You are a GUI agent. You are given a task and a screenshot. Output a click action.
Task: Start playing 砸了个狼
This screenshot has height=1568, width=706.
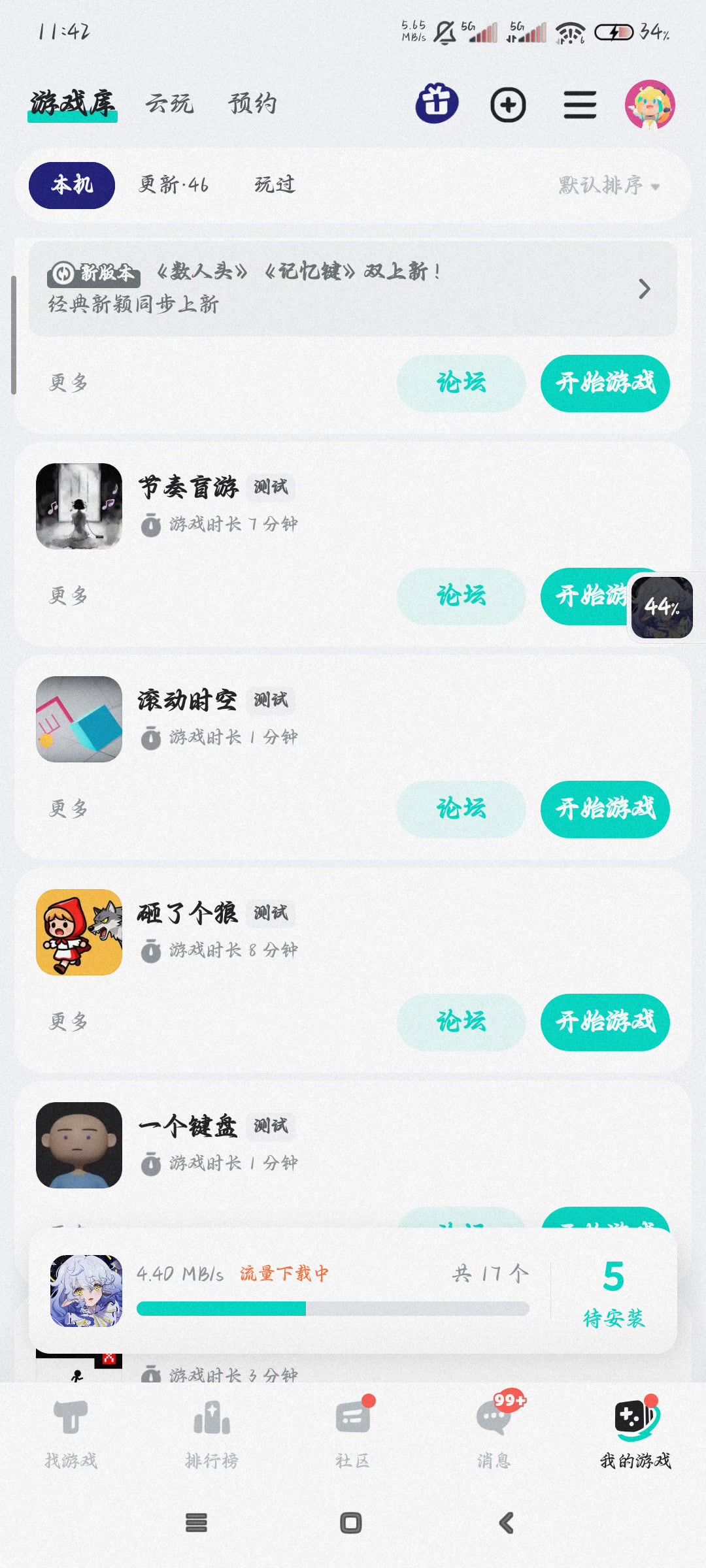[605, 1021]
